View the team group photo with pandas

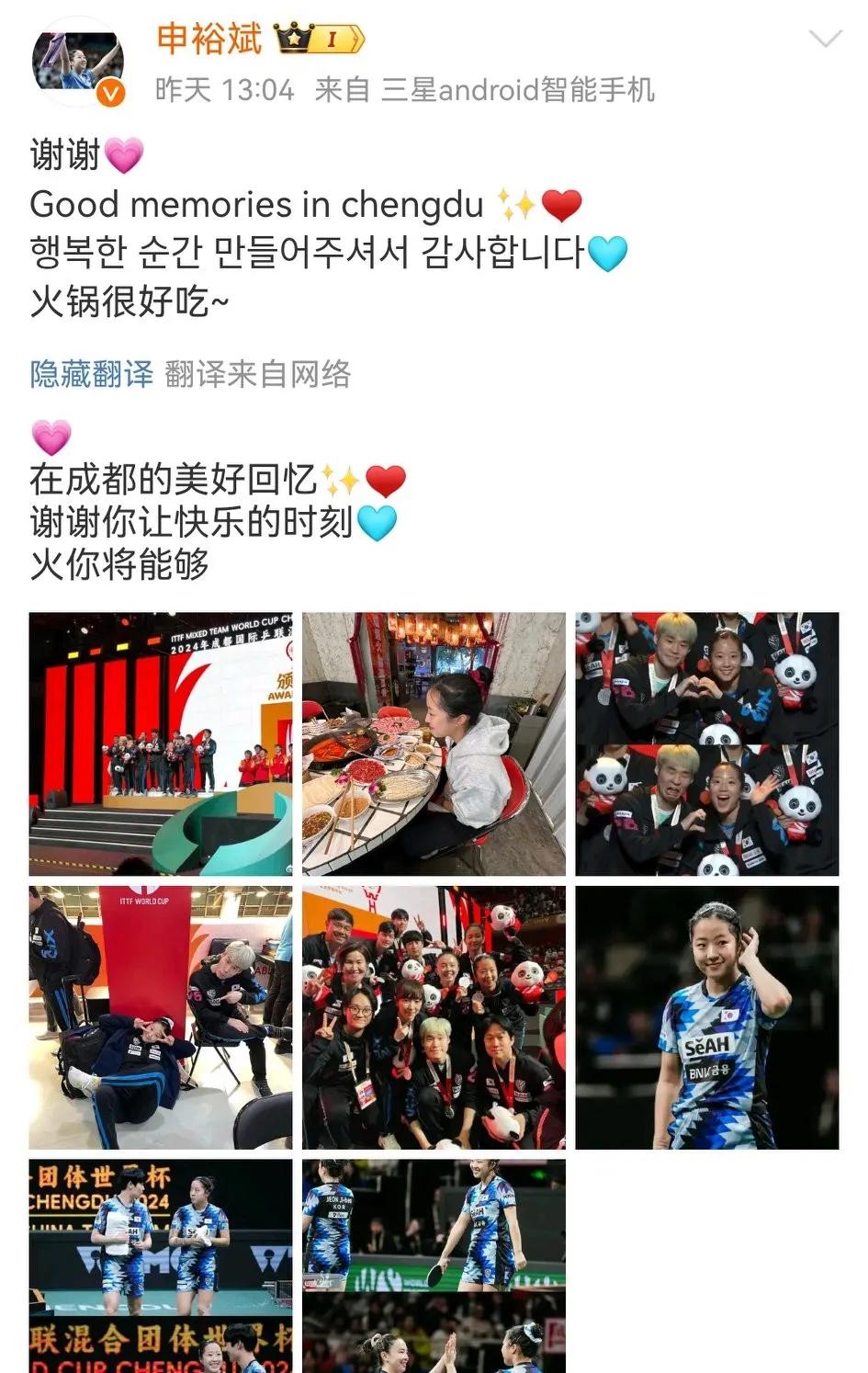pyautogui.click(x=434, y=1016)
